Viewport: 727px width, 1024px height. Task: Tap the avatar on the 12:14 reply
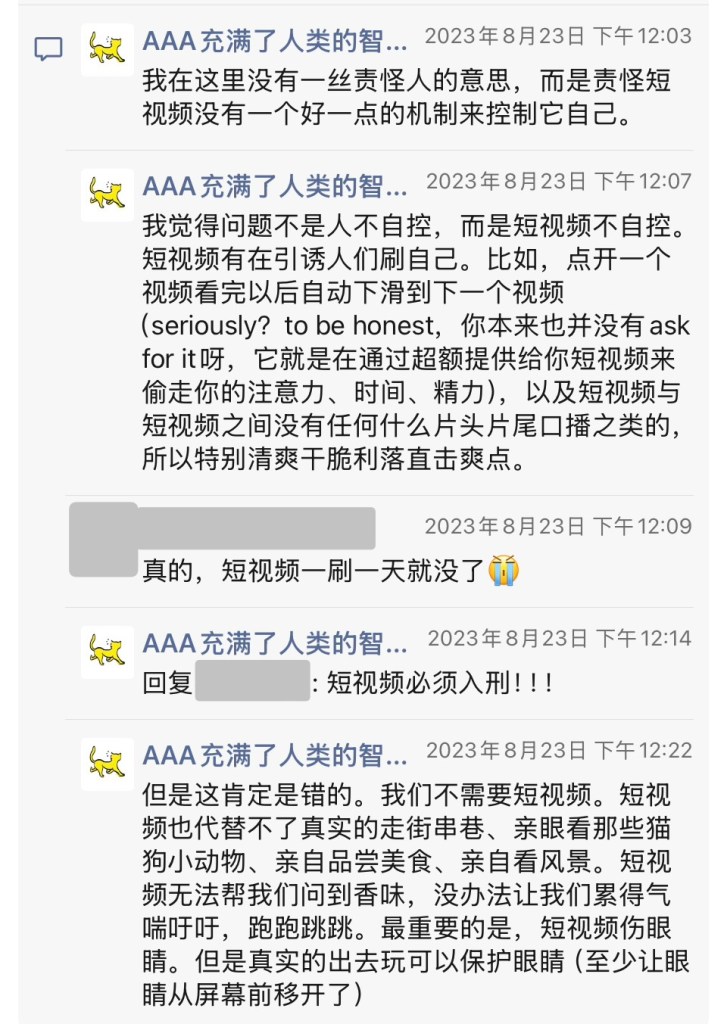tap(107, 652)
